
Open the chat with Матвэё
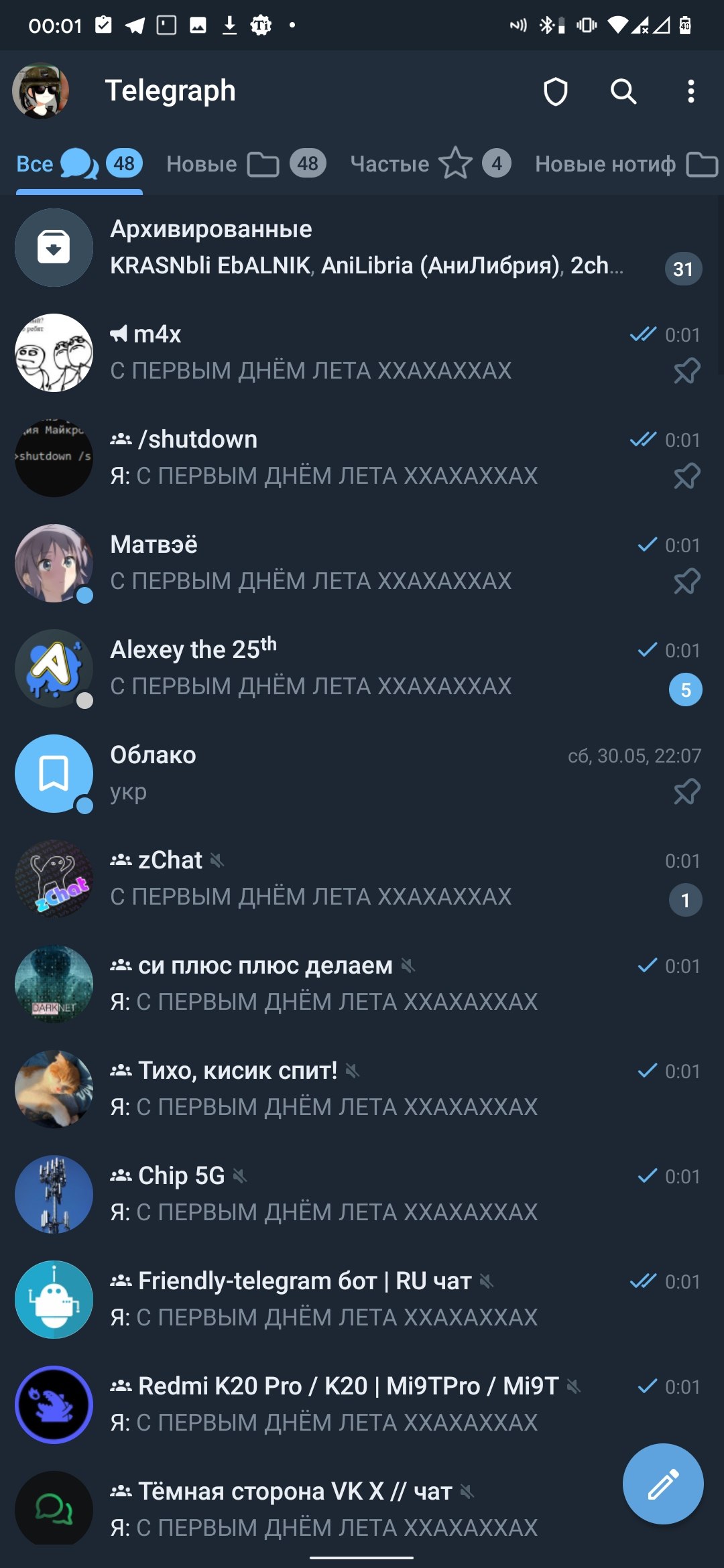tap(362, 563)
